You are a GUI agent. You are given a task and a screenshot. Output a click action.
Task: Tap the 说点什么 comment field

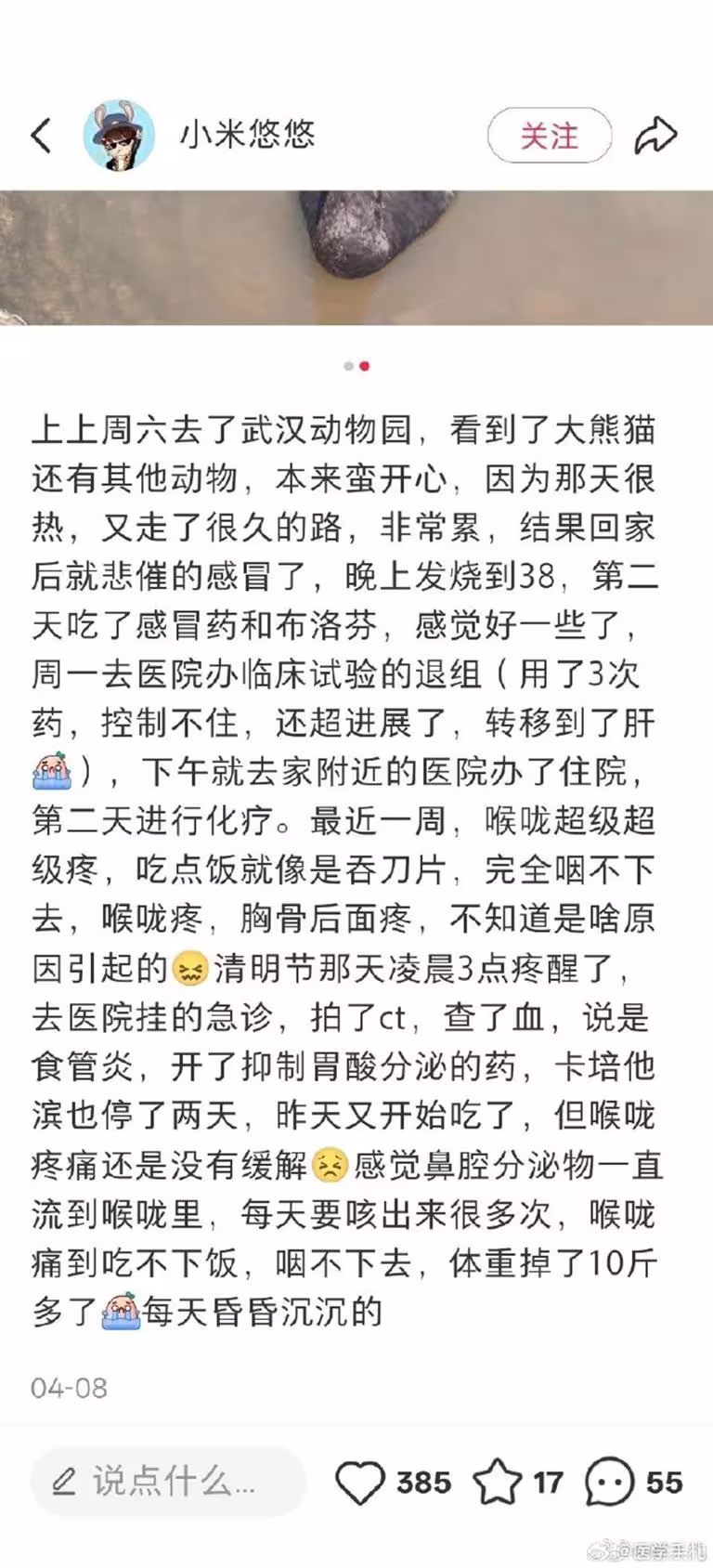click(x=169, y=1482)
